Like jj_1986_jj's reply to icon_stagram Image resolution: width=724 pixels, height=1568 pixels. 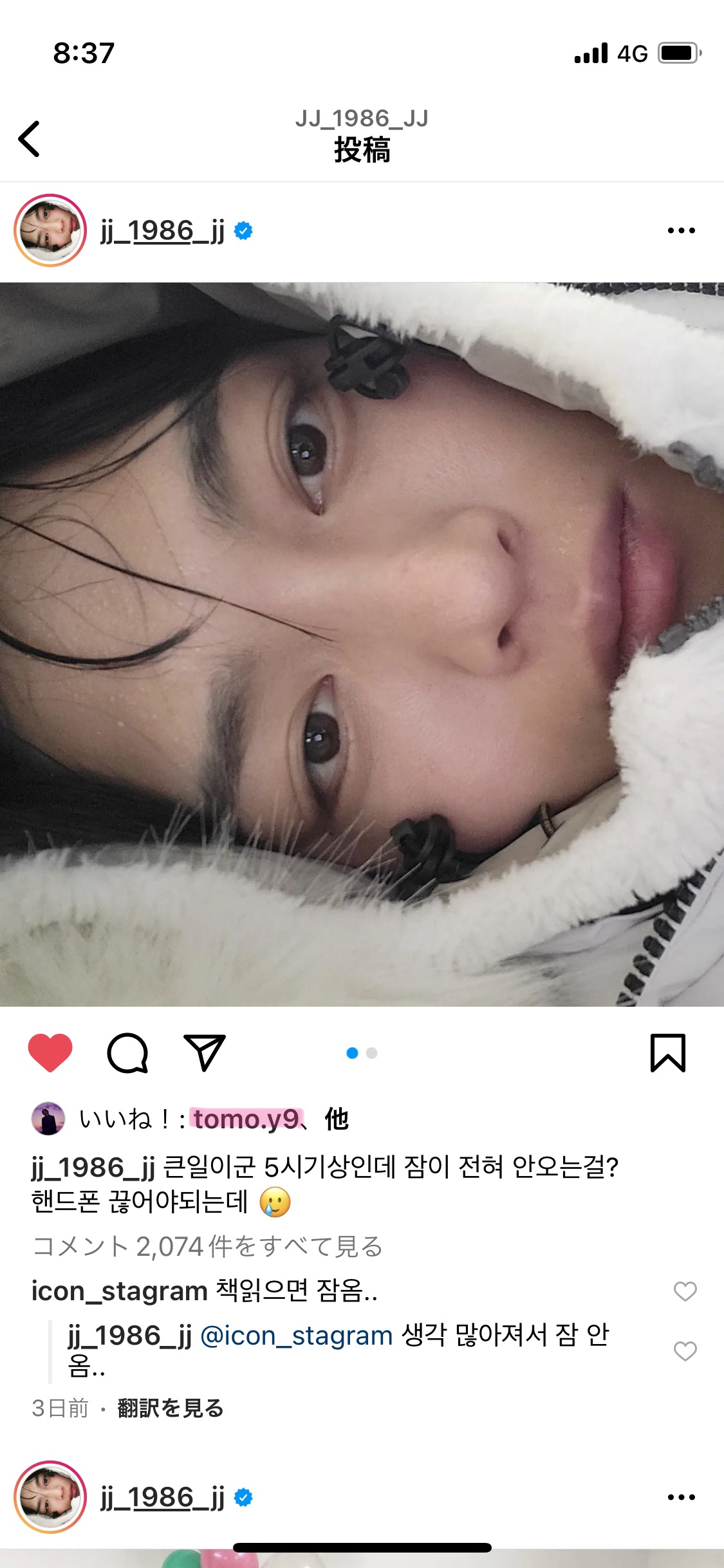pyautogui.click(x=685, y=1350)
